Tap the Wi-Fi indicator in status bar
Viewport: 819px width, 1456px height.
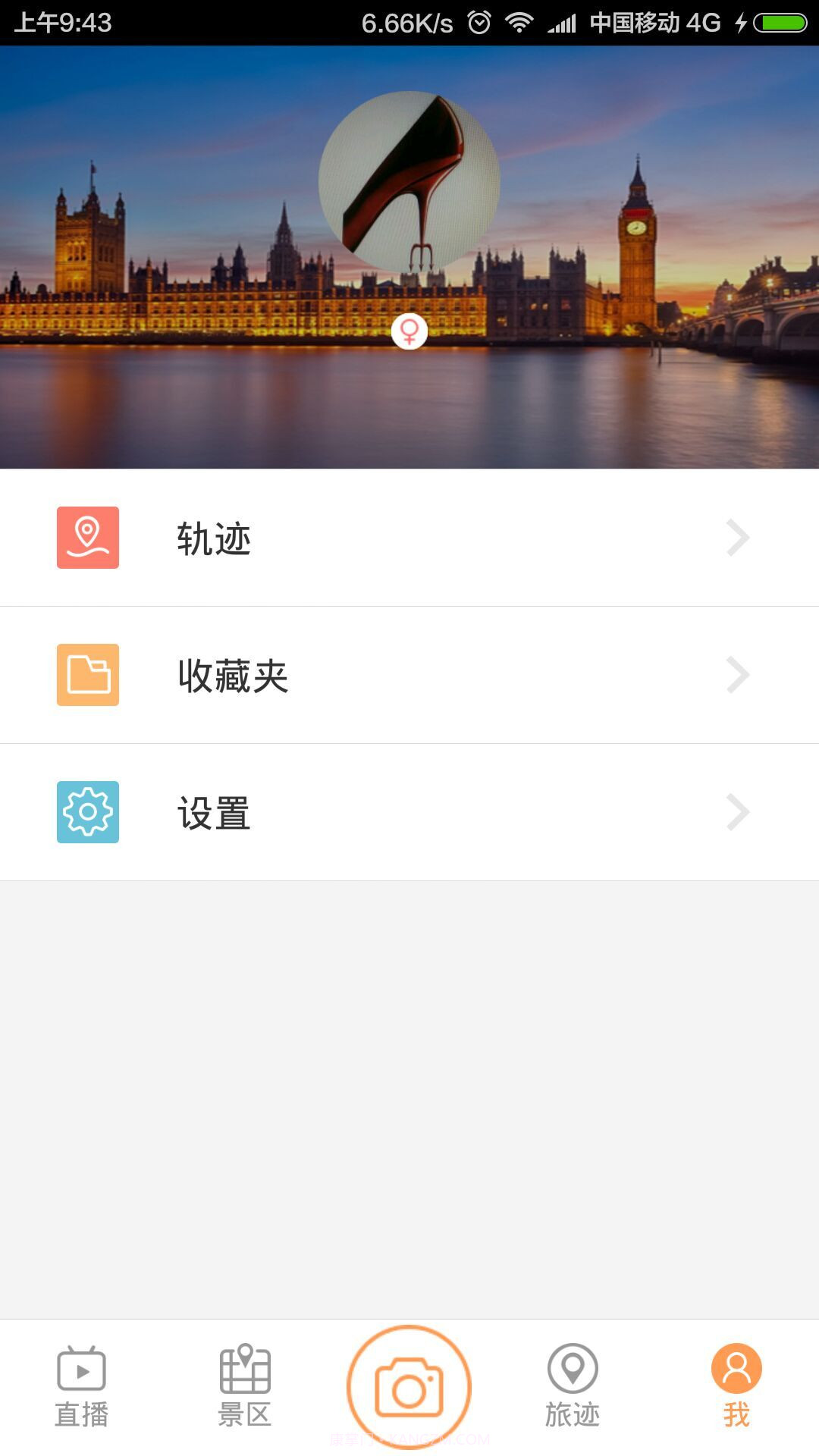click(x=521, y=20)
